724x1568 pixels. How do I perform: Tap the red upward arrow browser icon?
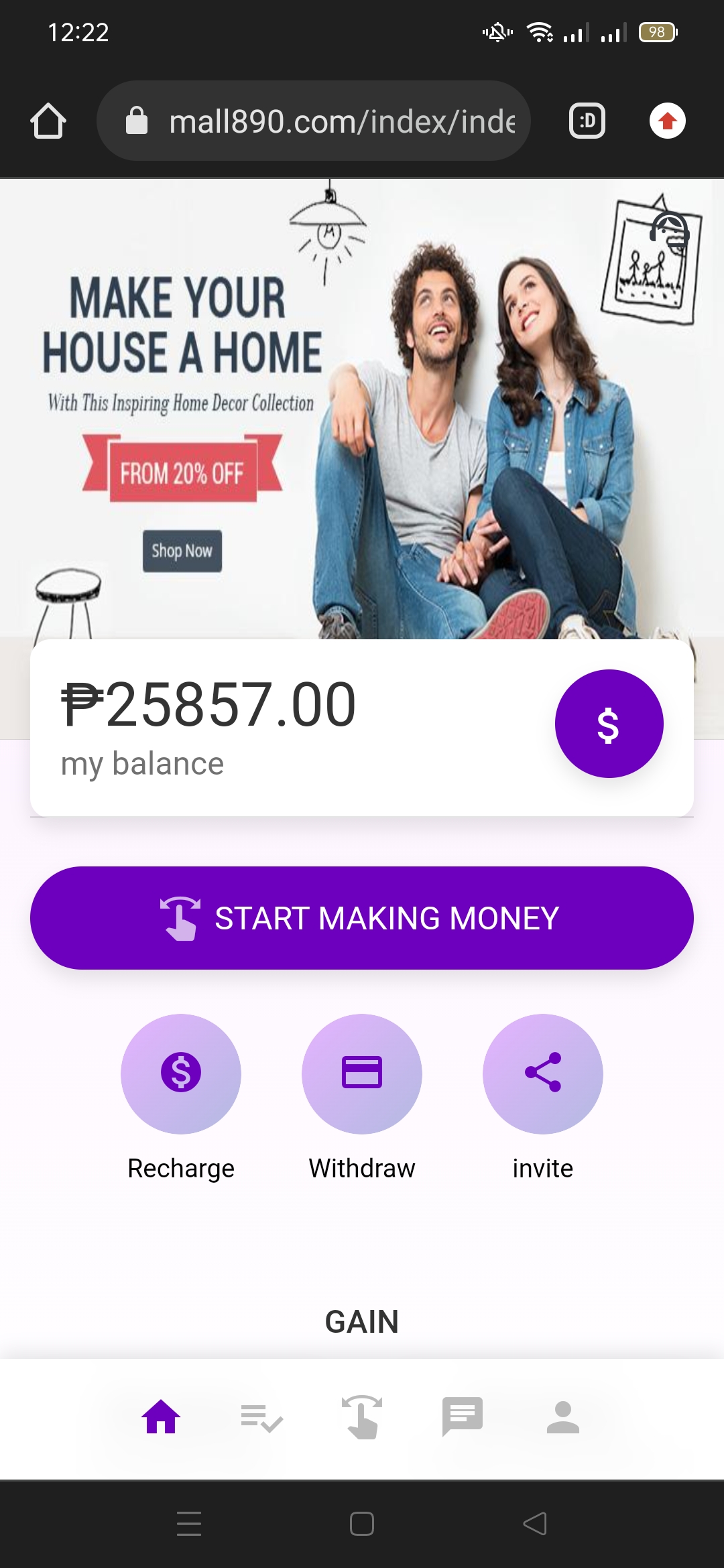(668, 121)
